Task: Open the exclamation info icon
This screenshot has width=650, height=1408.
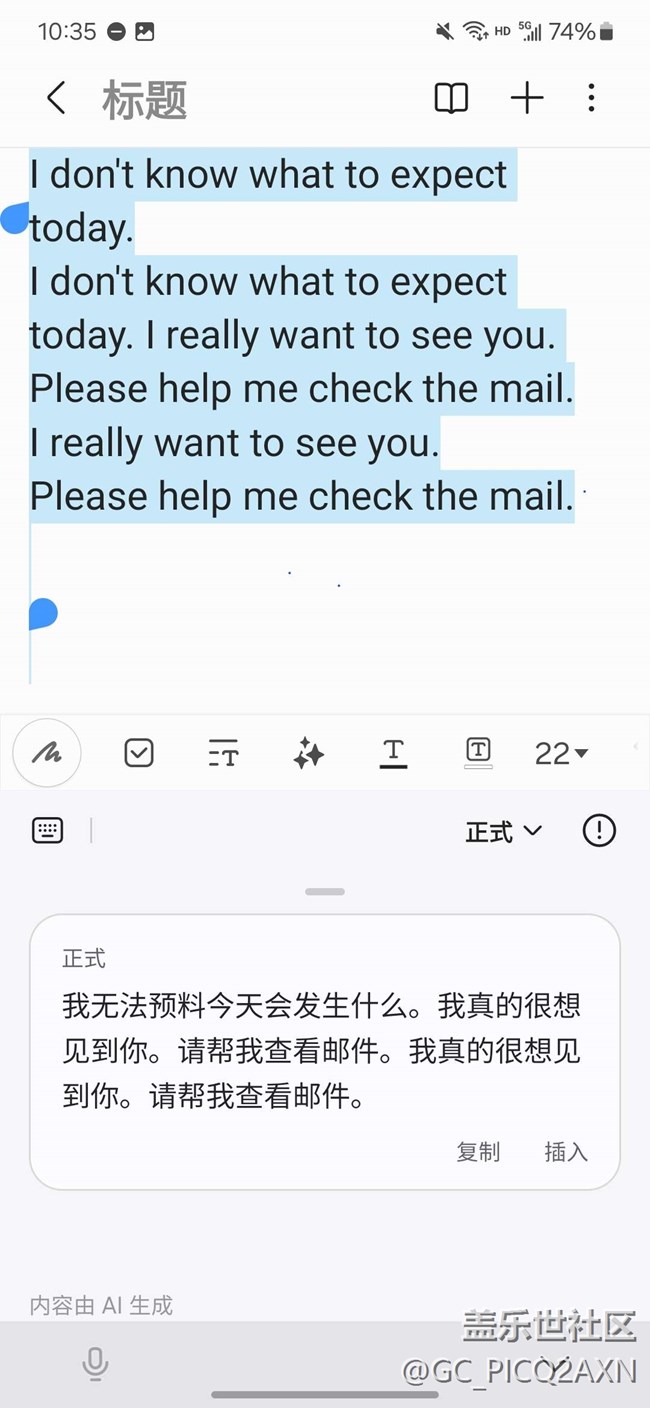Action: (599, 830)
